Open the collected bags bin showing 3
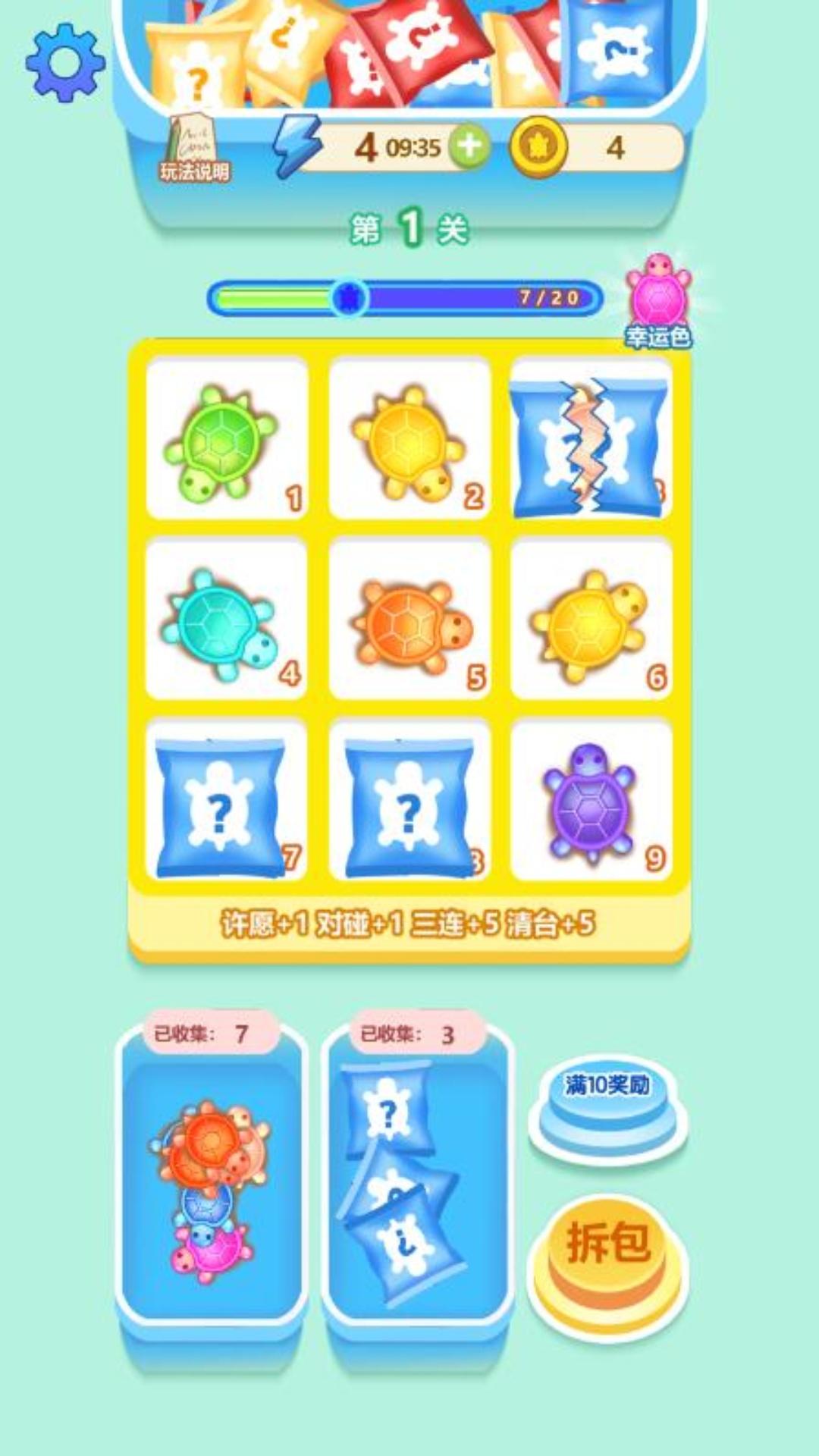Image resolution: width=819 pixels, height=1456 pixels. coord(417,1183)
